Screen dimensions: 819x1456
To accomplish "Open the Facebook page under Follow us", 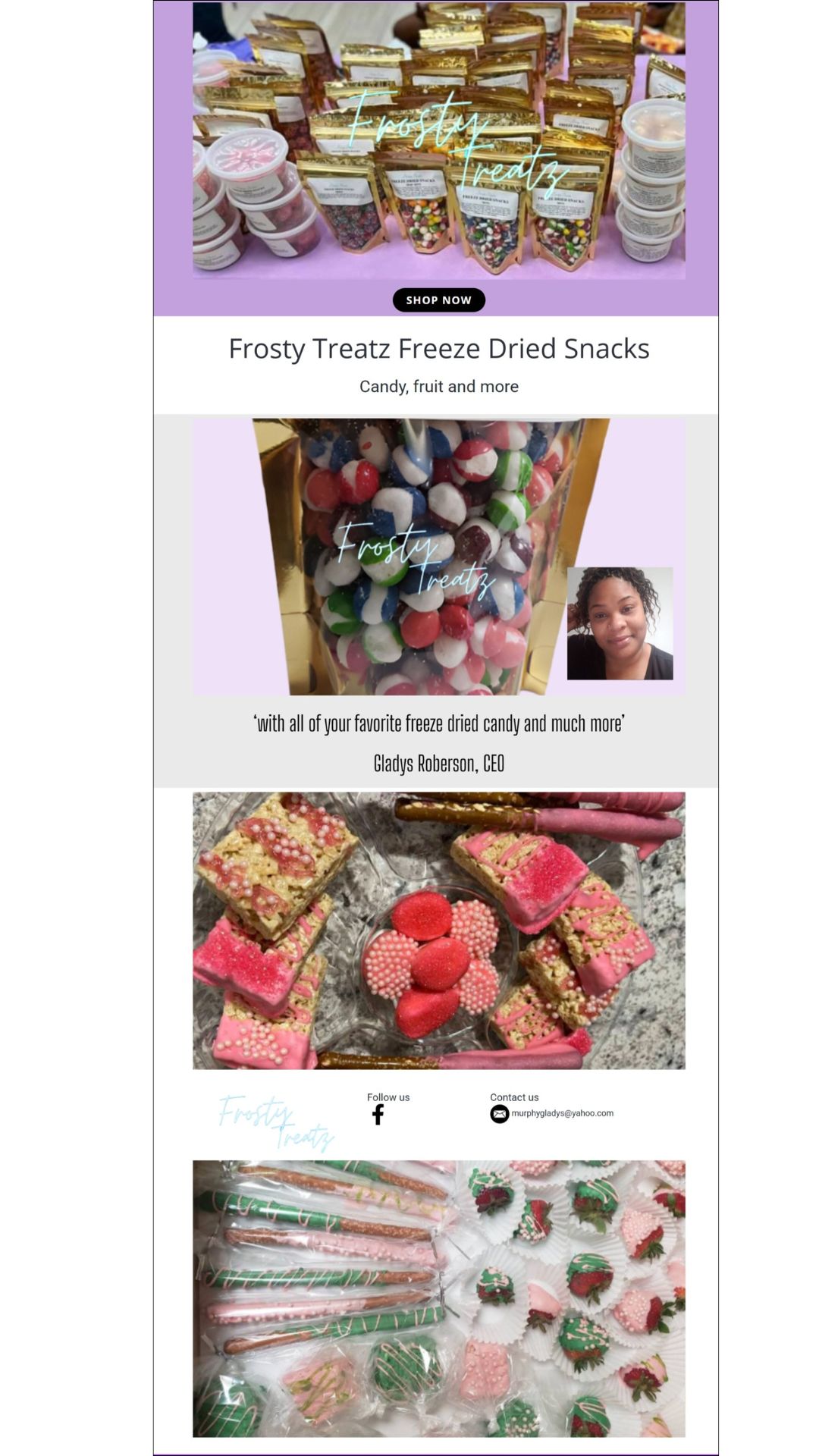I will tap(378, 1114).
